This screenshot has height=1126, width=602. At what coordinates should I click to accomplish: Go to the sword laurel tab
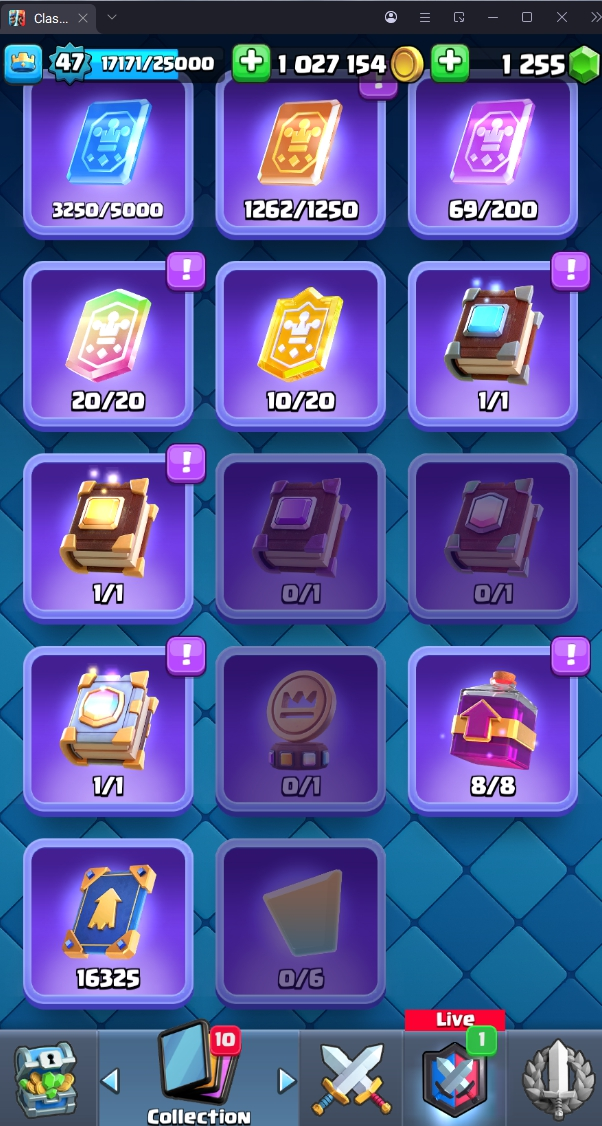click(x=556, y=1080)
